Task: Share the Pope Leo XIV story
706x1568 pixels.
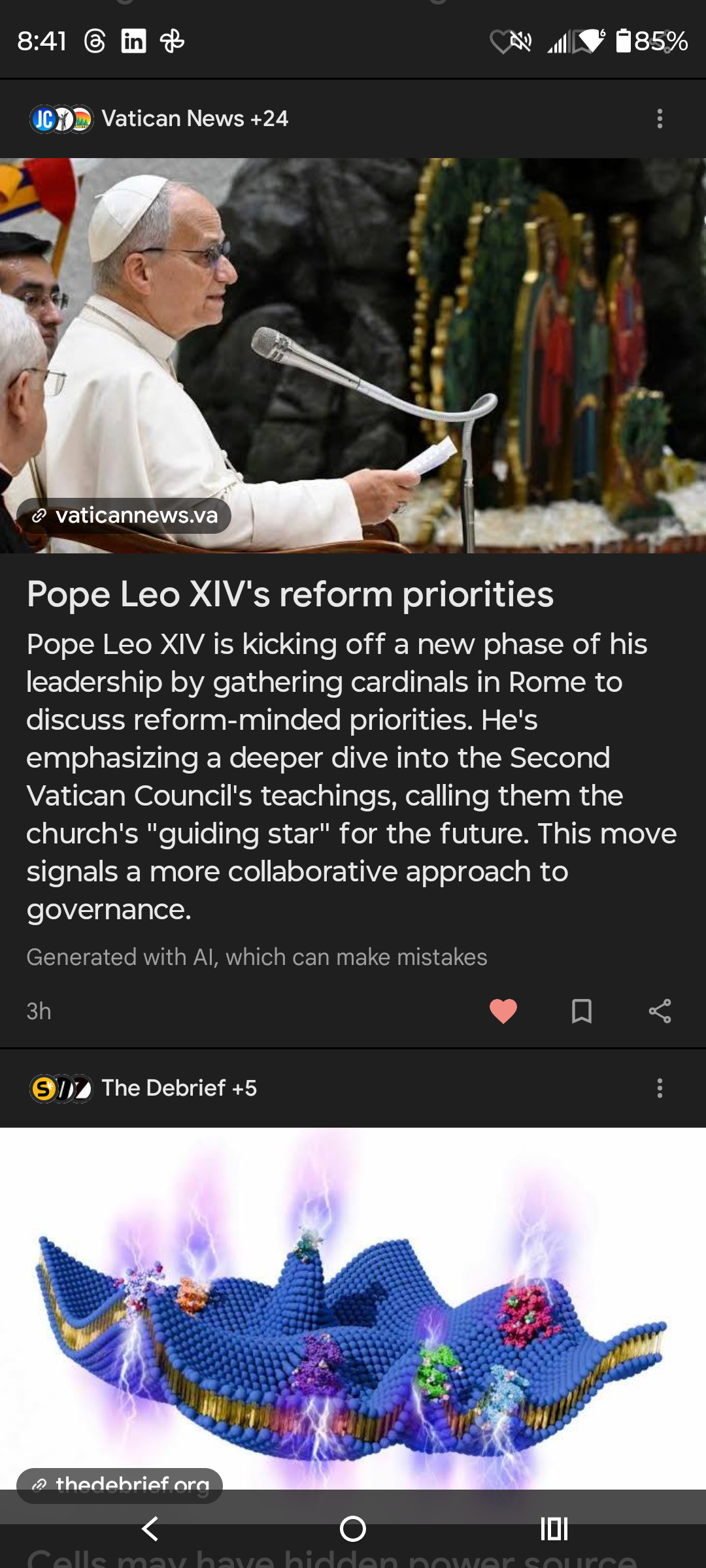Action: (660, 1011)
